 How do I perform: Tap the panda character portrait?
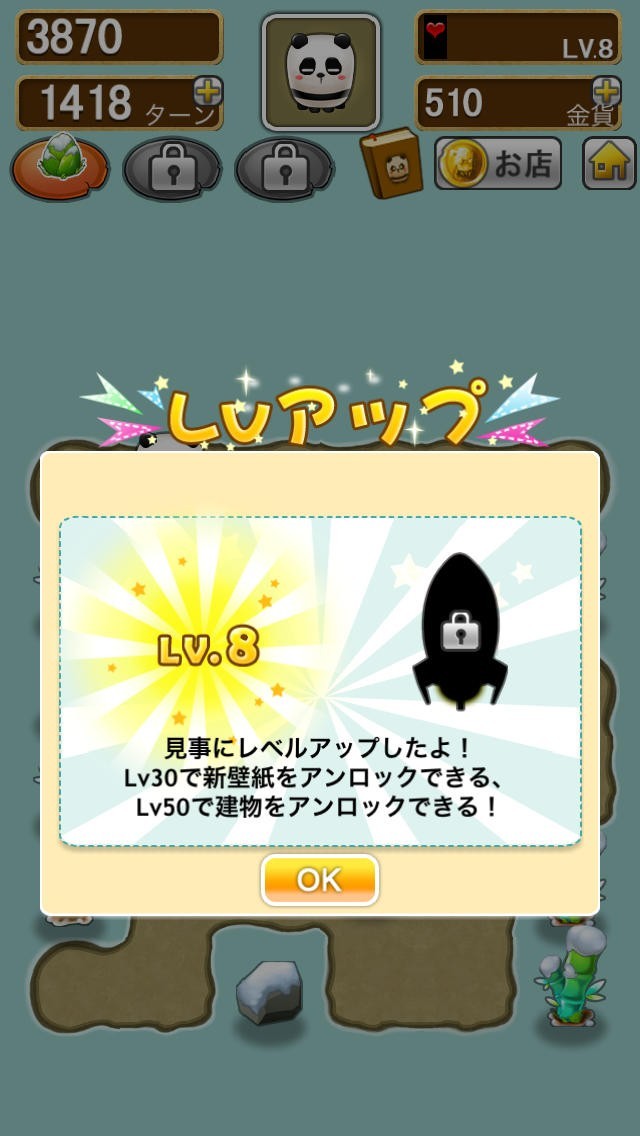(x=320, y=72)
